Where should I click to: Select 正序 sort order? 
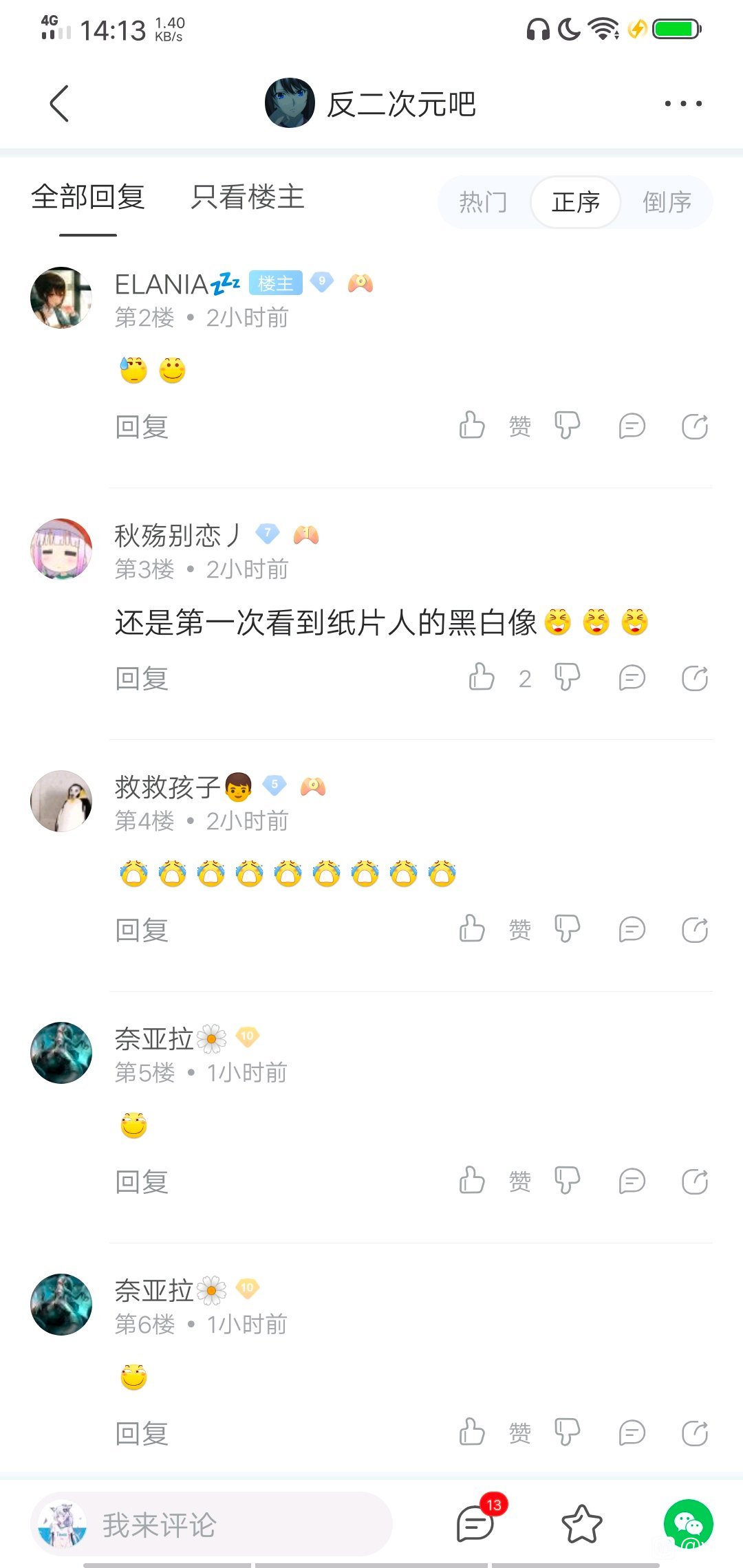[x=576, y=202]
